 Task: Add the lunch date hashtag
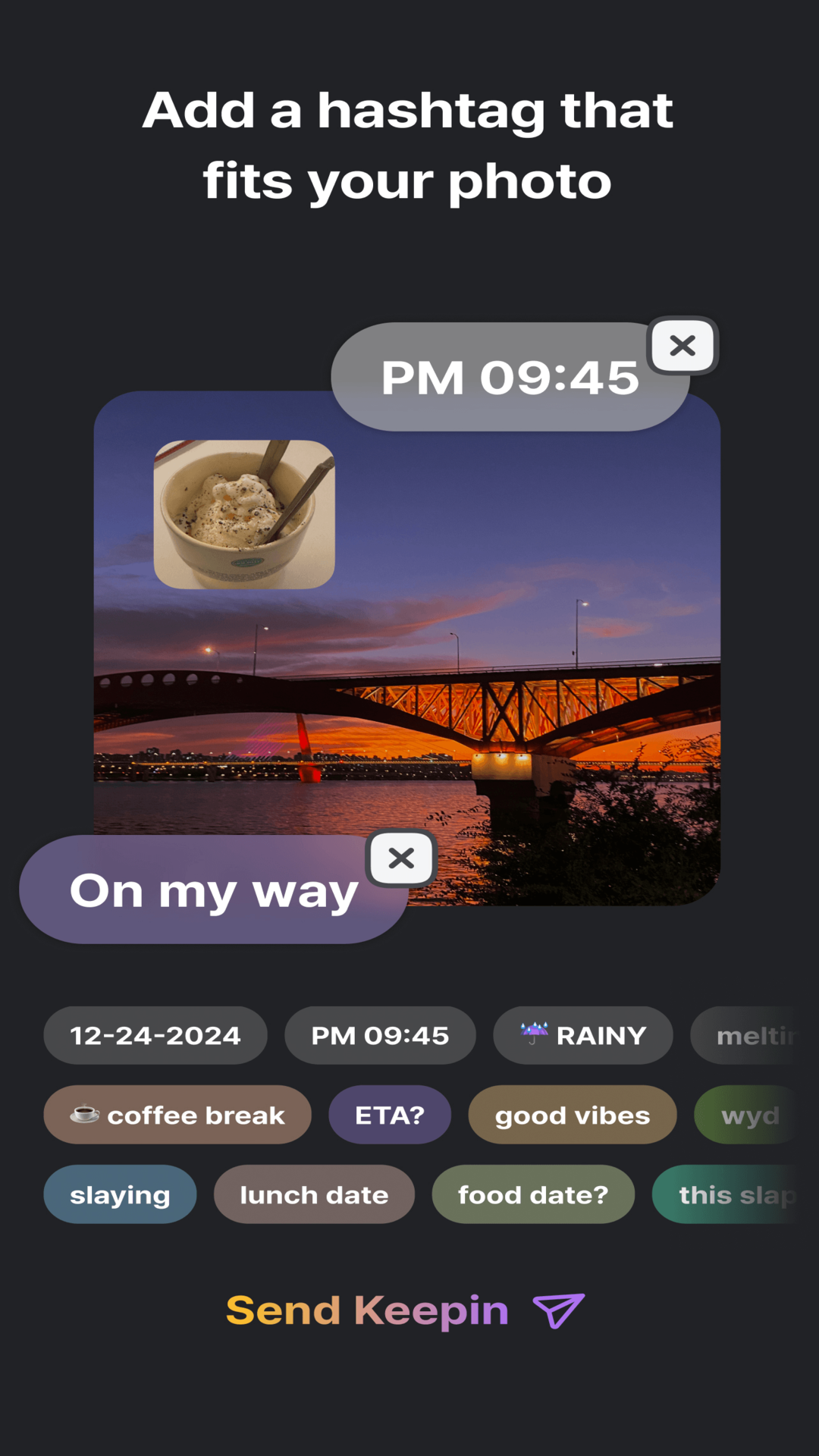click(314, 1195)
